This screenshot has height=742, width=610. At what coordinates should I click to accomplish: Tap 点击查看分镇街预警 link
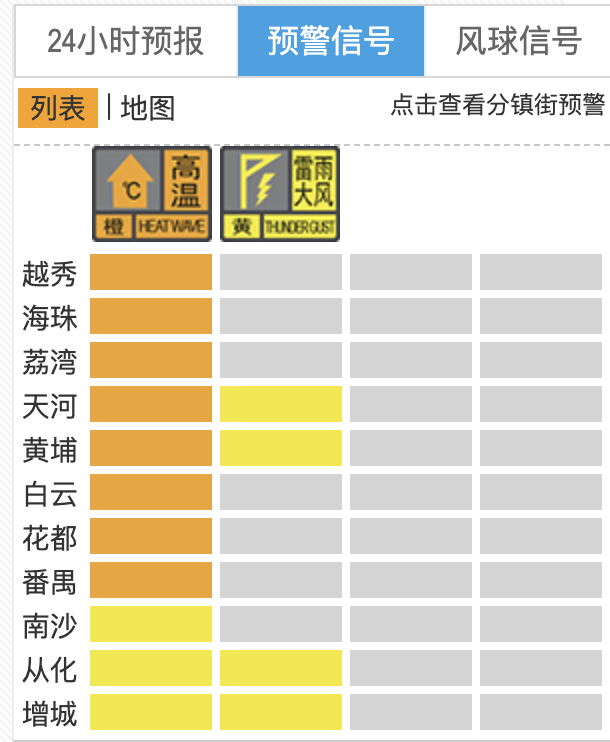497,105
